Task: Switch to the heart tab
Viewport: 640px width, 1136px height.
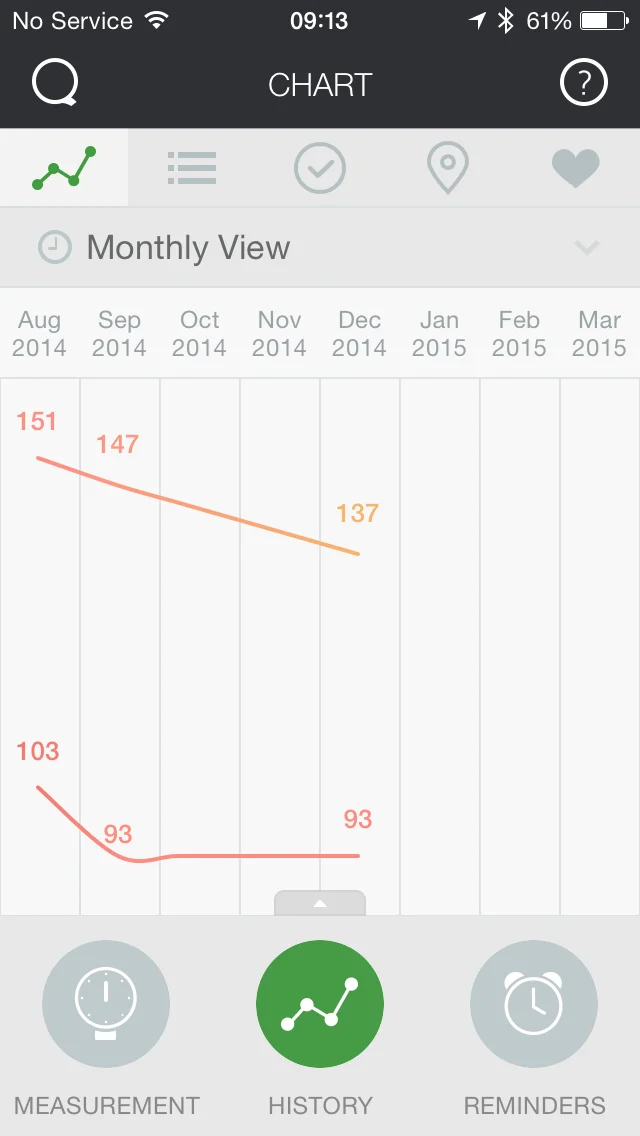Action: [x=576, y=168]
